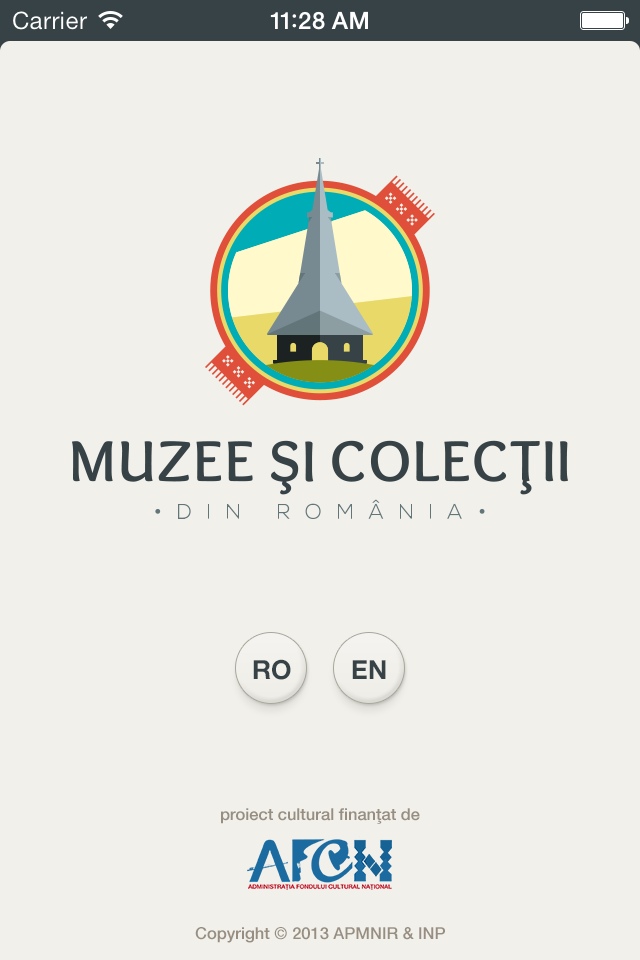
Task: Select the RO language button
Action: (x=271, y=668)
